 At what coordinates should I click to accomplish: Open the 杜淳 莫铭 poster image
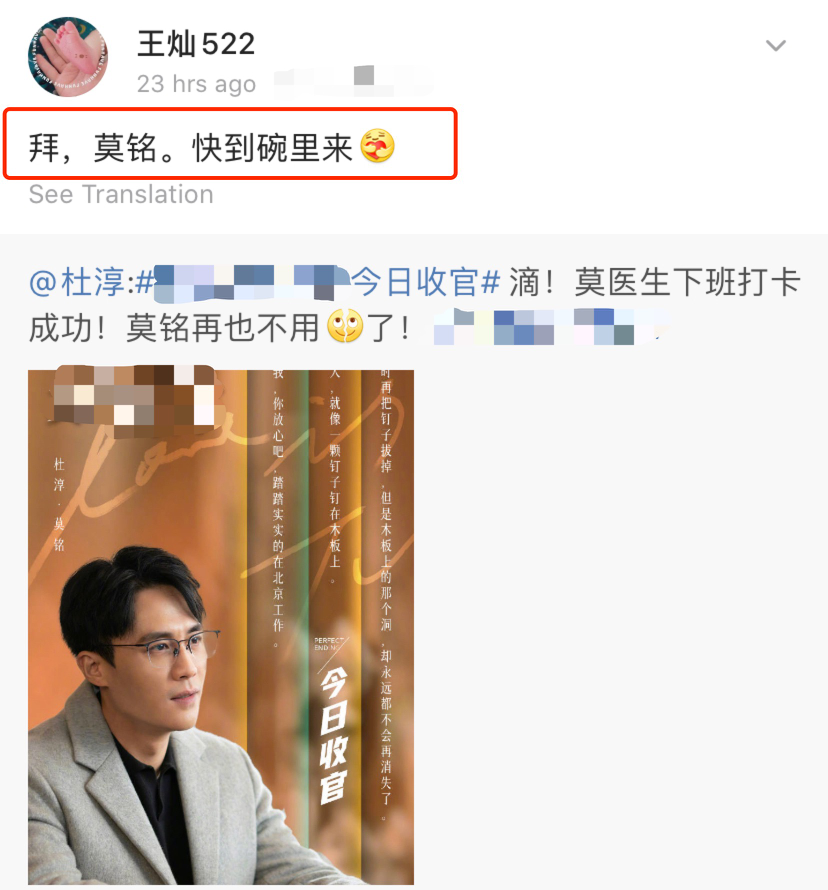pyautogui.click(x=221, y=627)
